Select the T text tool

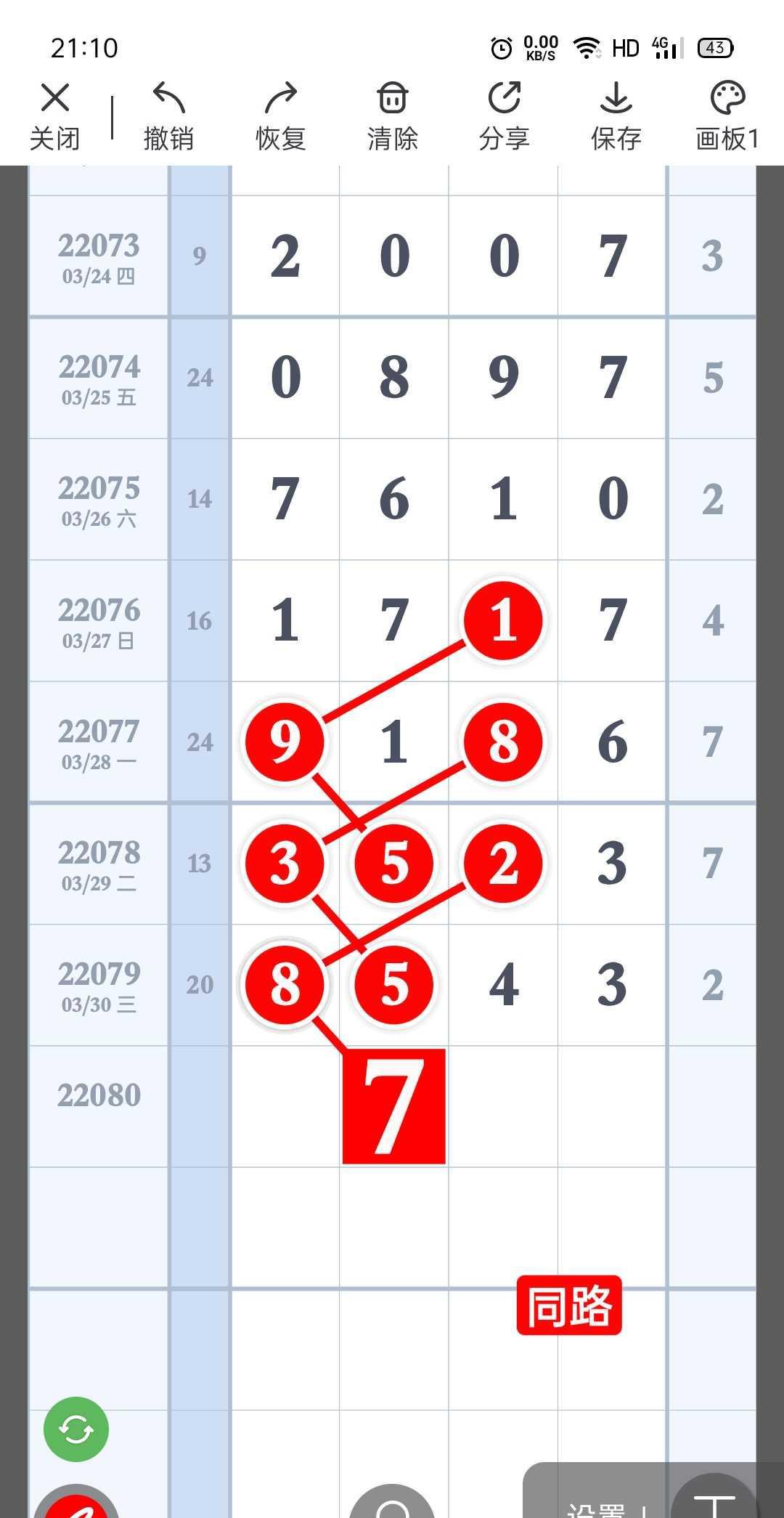click(x=715, y=1503)
